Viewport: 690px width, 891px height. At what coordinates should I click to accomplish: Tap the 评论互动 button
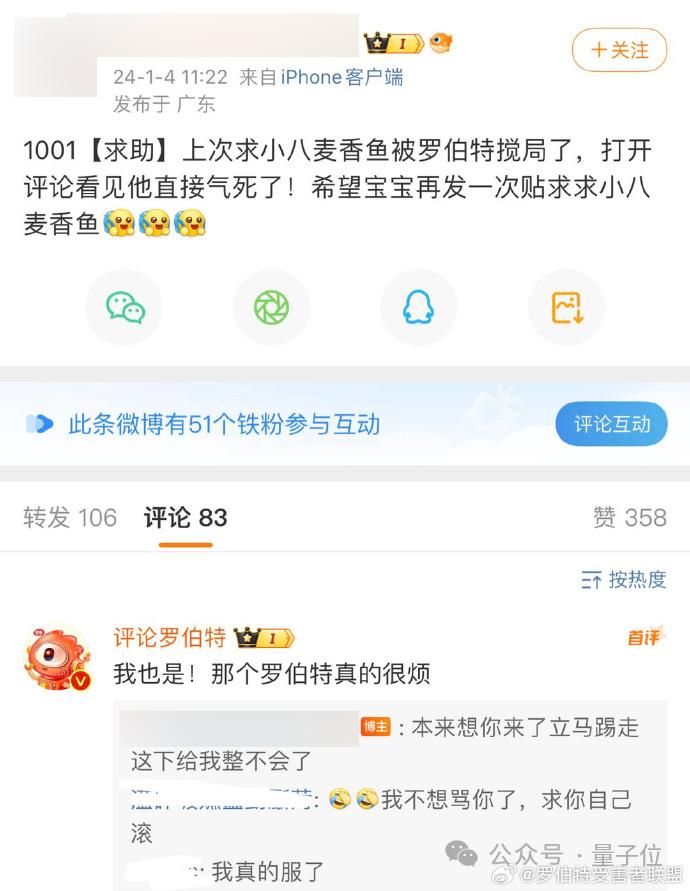[611, 424]
